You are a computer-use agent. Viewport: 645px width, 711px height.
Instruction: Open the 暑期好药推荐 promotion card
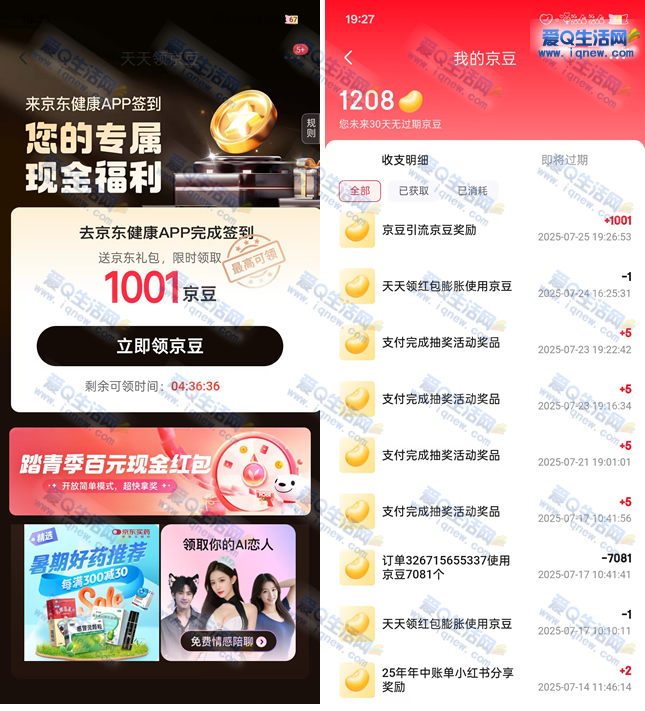tap(91, 592)
